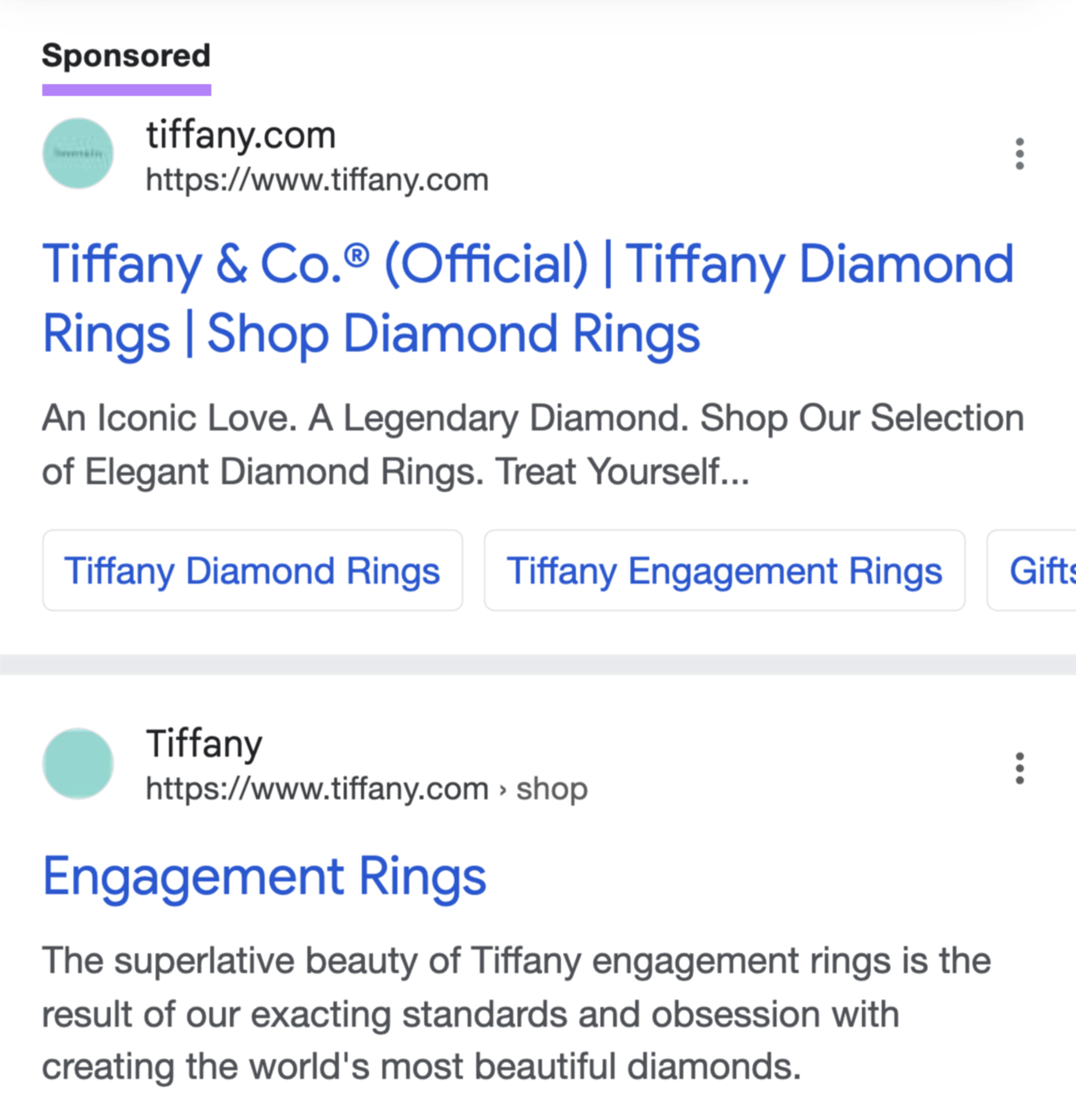1076x1120 pixels.
Task: Click the purple highlight bar under Sponsored
Action: [x=126, y=89]
